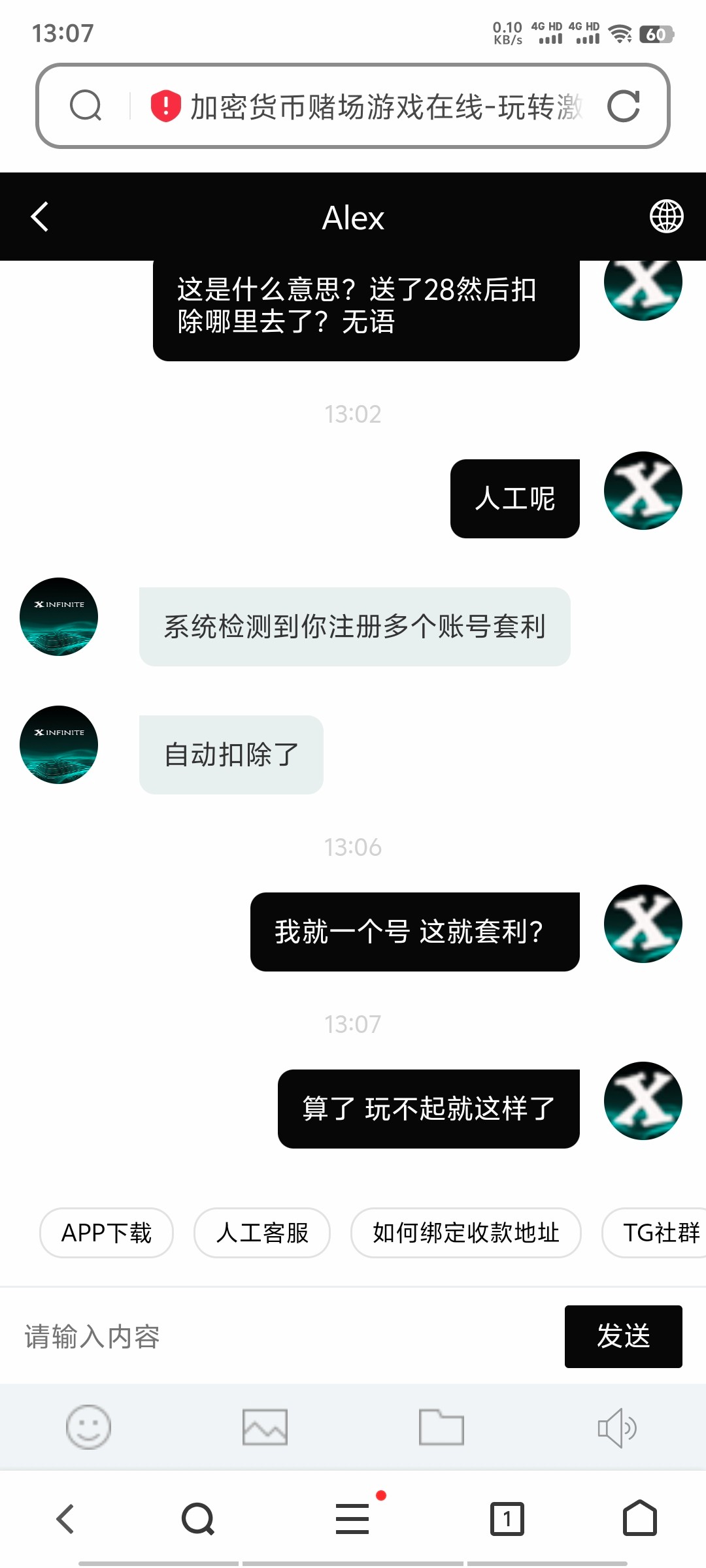Go to the browser home page
Image resolution: width=706 pixels, height=1568 pixels.
pos(639,1519)
